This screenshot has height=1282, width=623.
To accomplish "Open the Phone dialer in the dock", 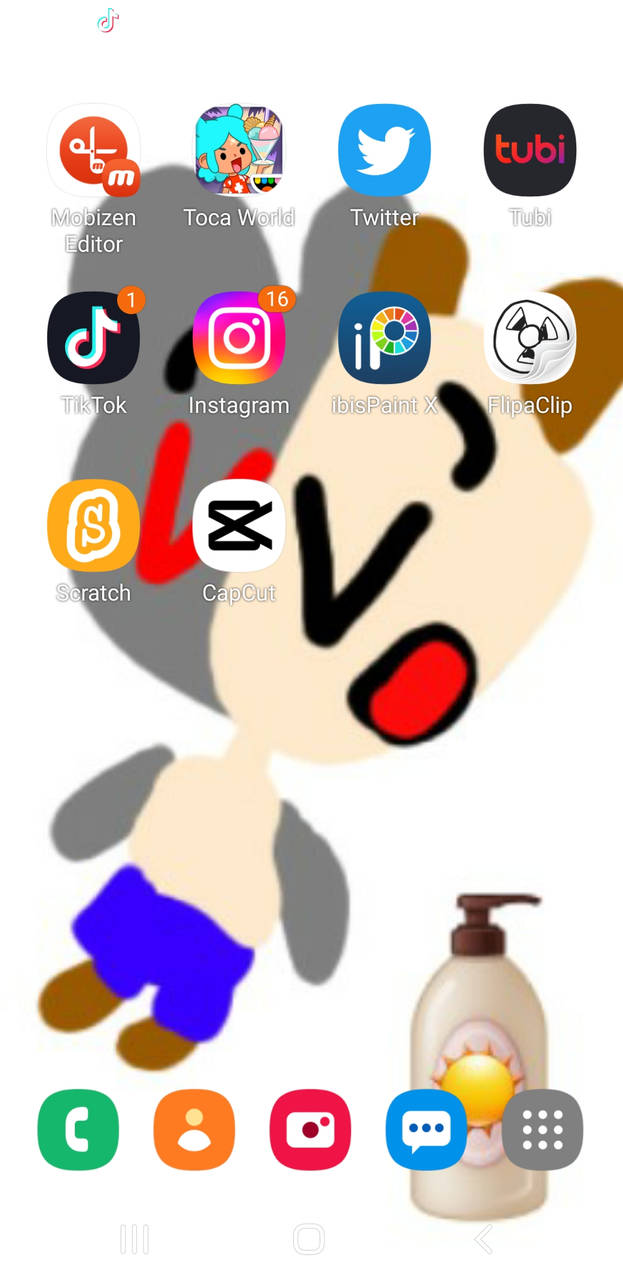I will coord(78,1130).
